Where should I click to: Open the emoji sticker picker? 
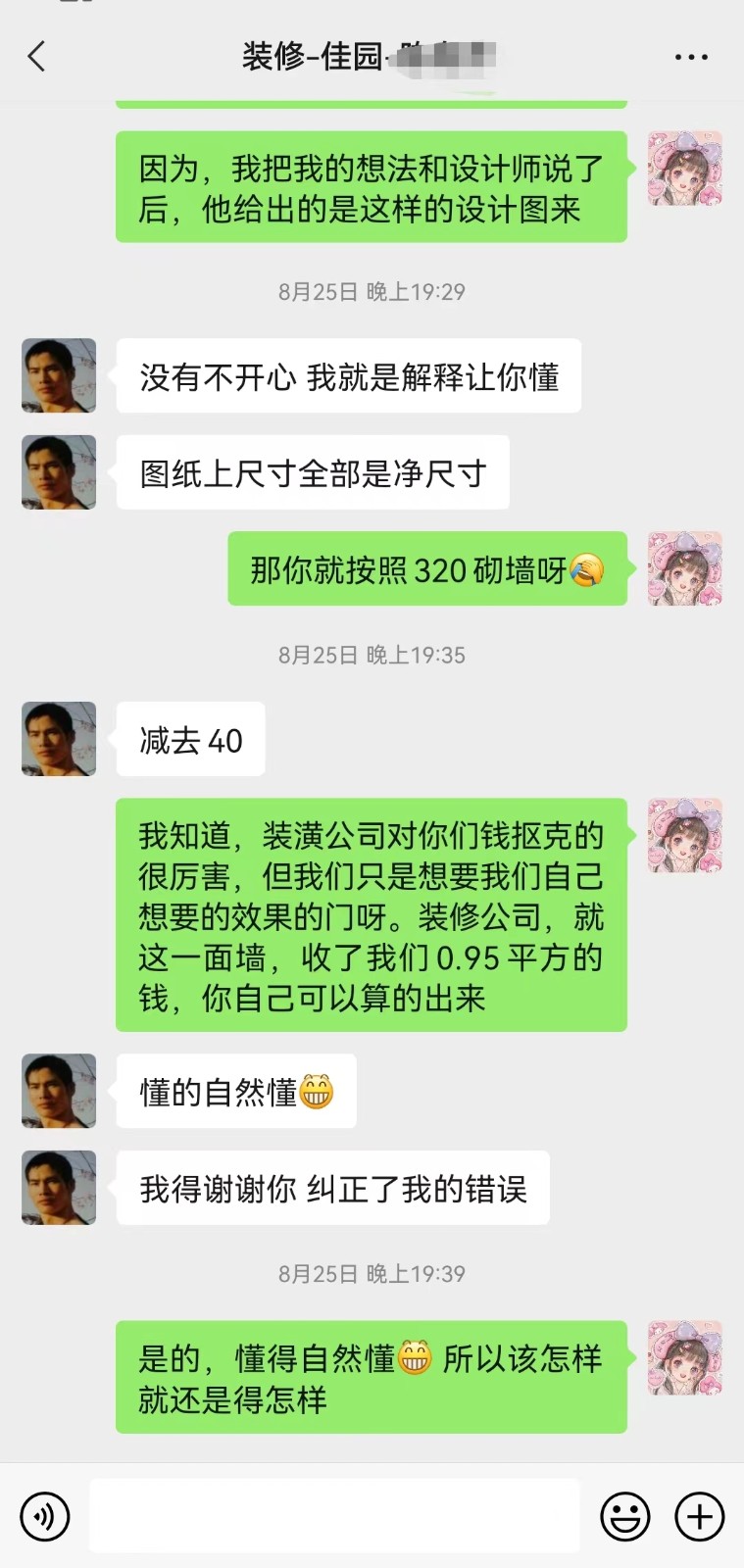pyautogui.click(x=624, y=1516)
